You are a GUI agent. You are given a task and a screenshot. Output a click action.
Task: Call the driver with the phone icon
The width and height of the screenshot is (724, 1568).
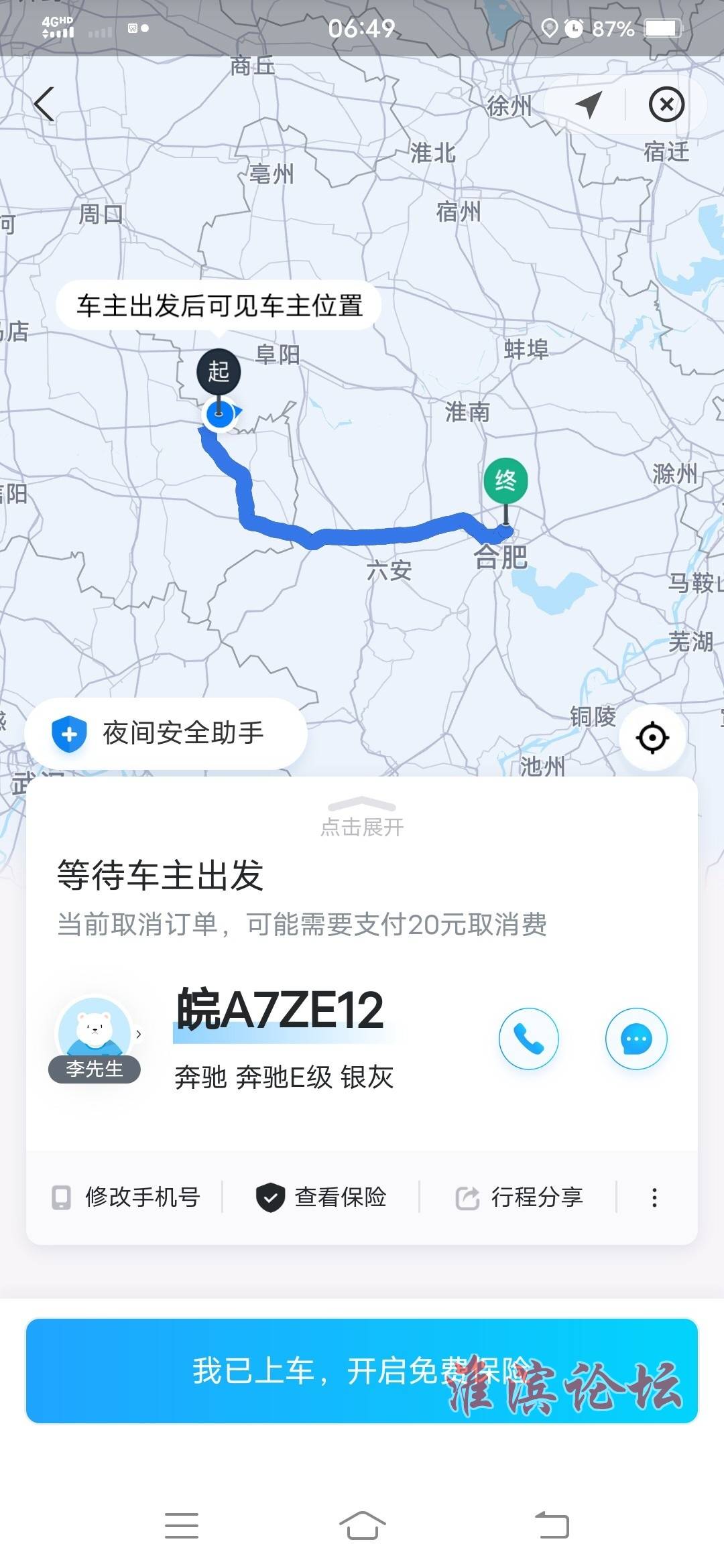[528, 1039]
